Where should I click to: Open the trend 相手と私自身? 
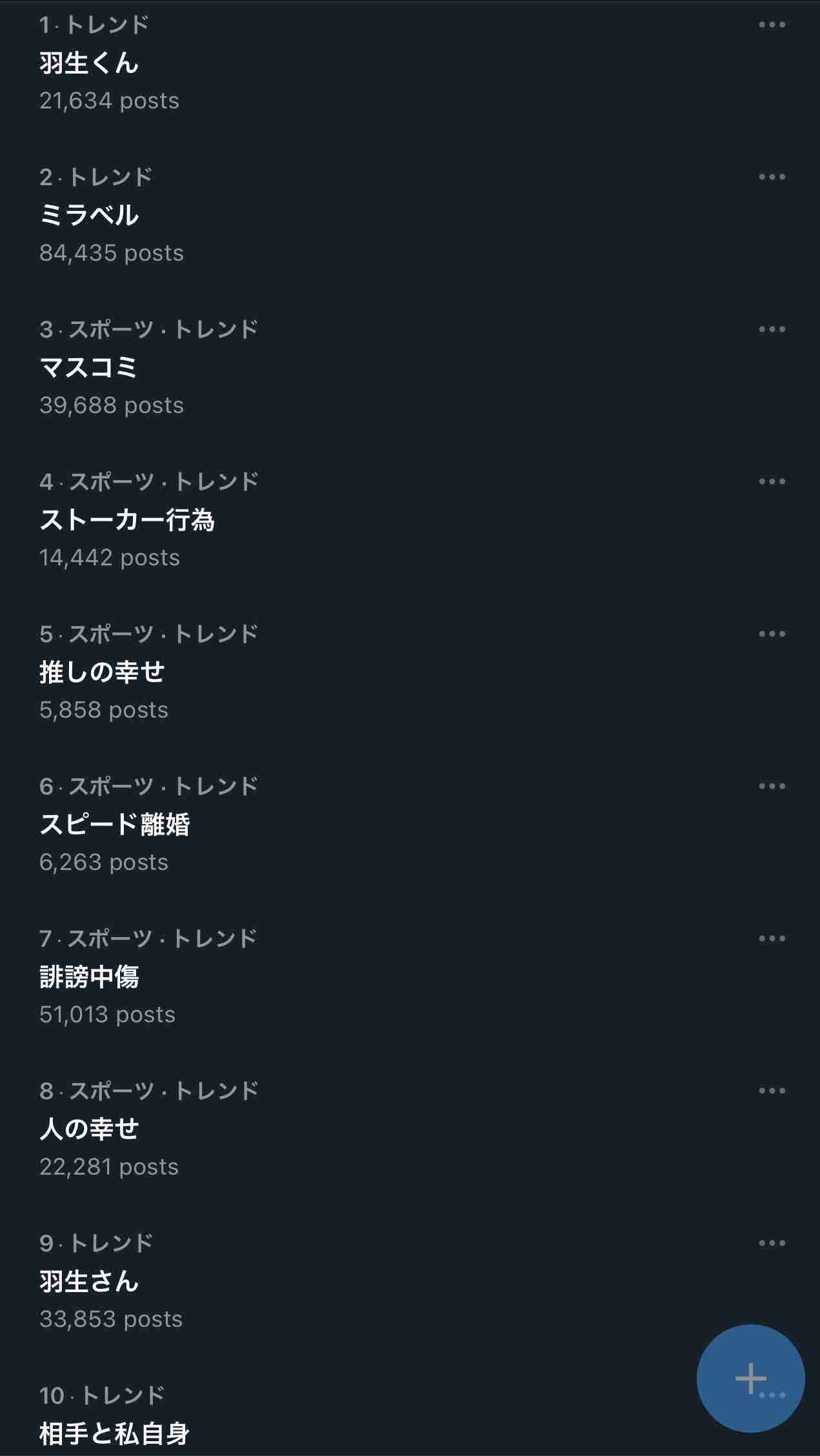pos(114,1433)
